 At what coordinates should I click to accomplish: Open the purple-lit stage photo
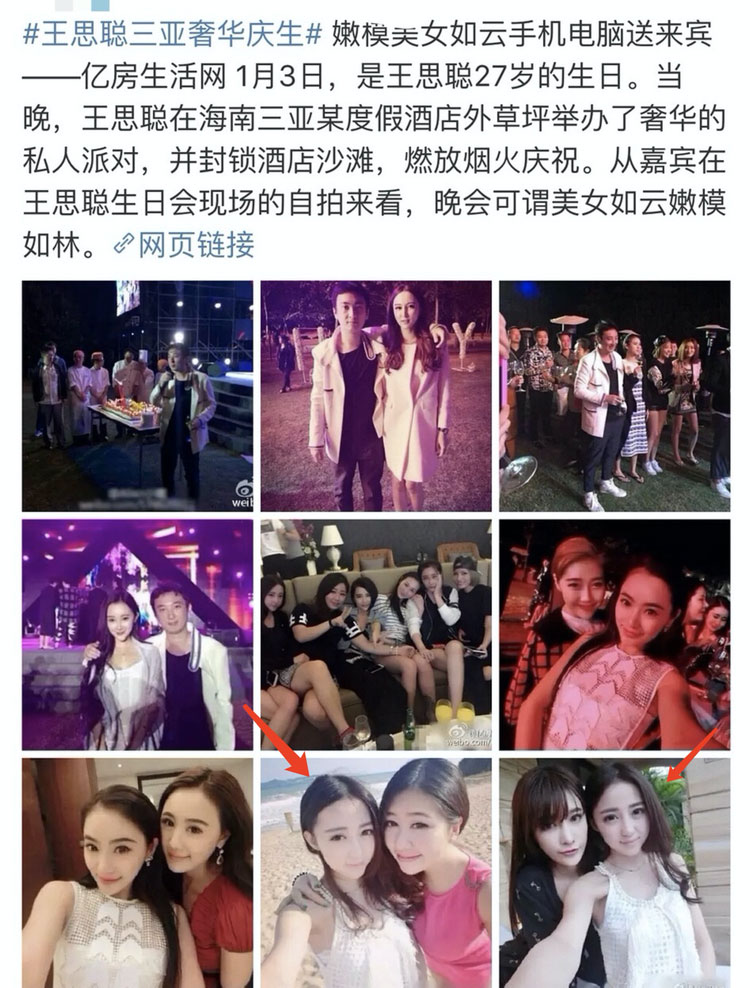pyautogui.click(x=137, y=634)
